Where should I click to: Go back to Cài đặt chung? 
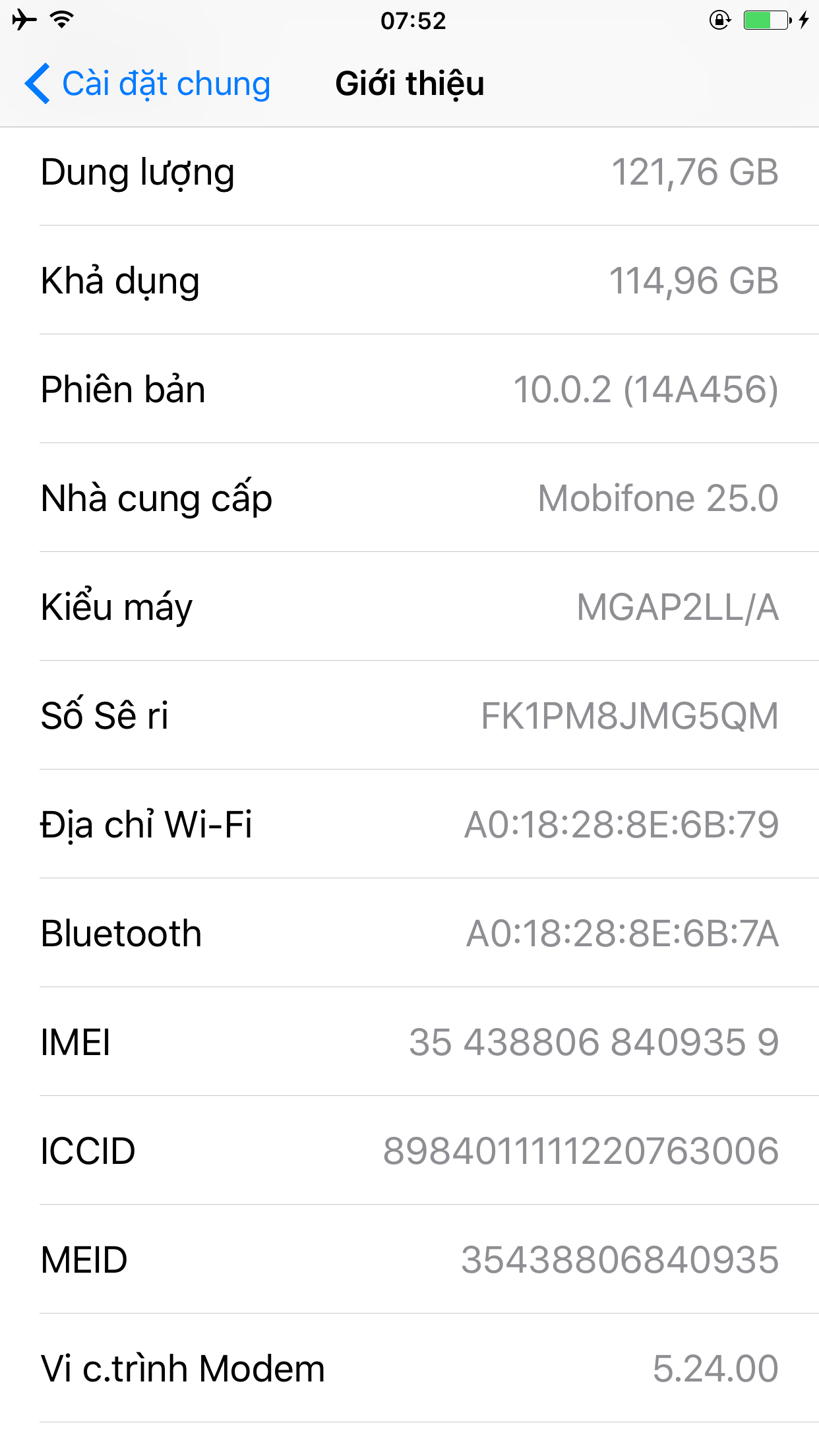click(x=147, y=84)
